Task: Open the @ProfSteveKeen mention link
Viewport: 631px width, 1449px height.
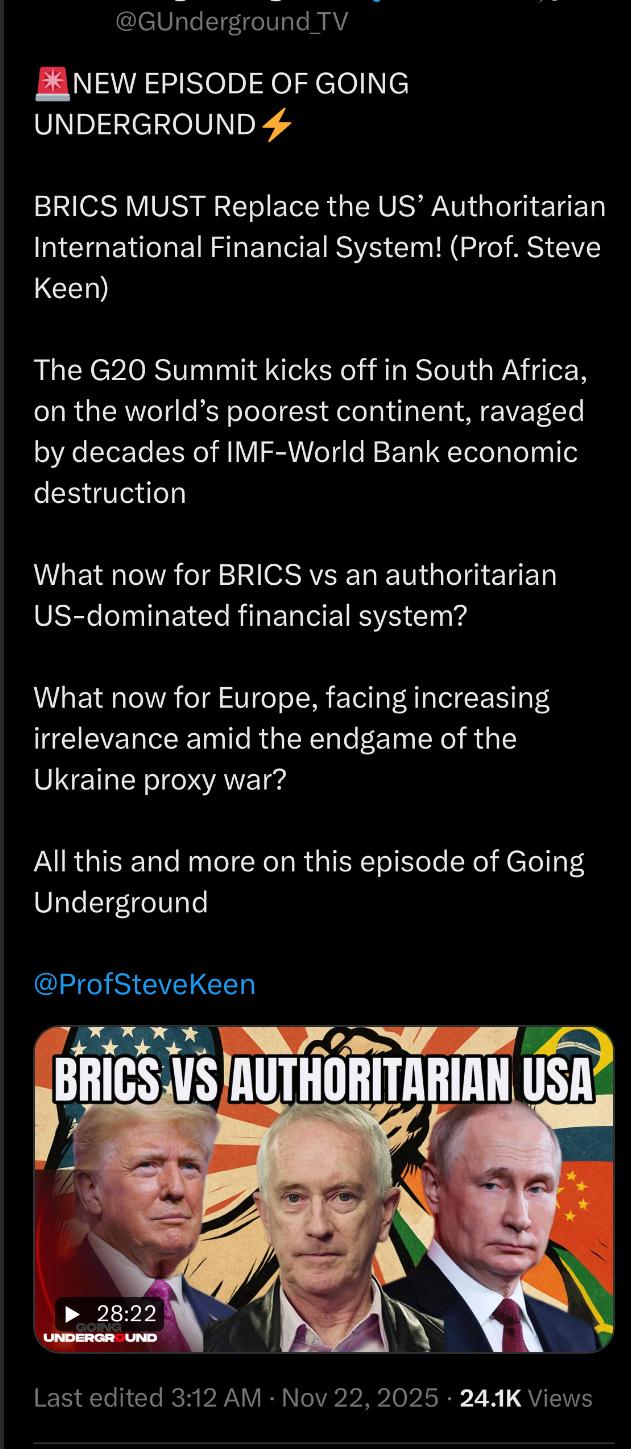Action: tap(144, 984)
